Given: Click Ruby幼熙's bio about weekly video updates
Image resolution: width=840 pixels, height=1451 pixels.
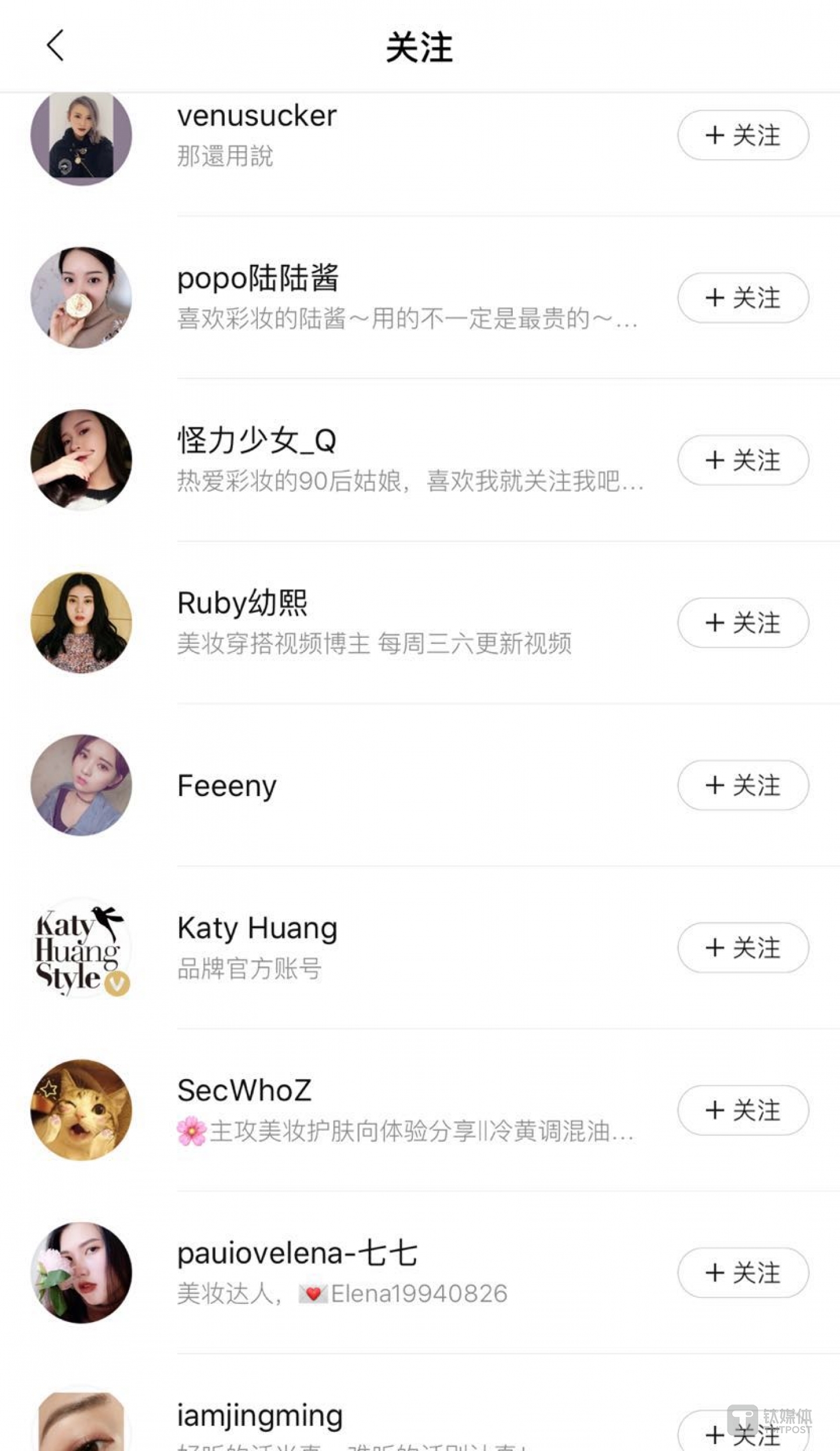Looking at the screenshot, I should point(376,644).
